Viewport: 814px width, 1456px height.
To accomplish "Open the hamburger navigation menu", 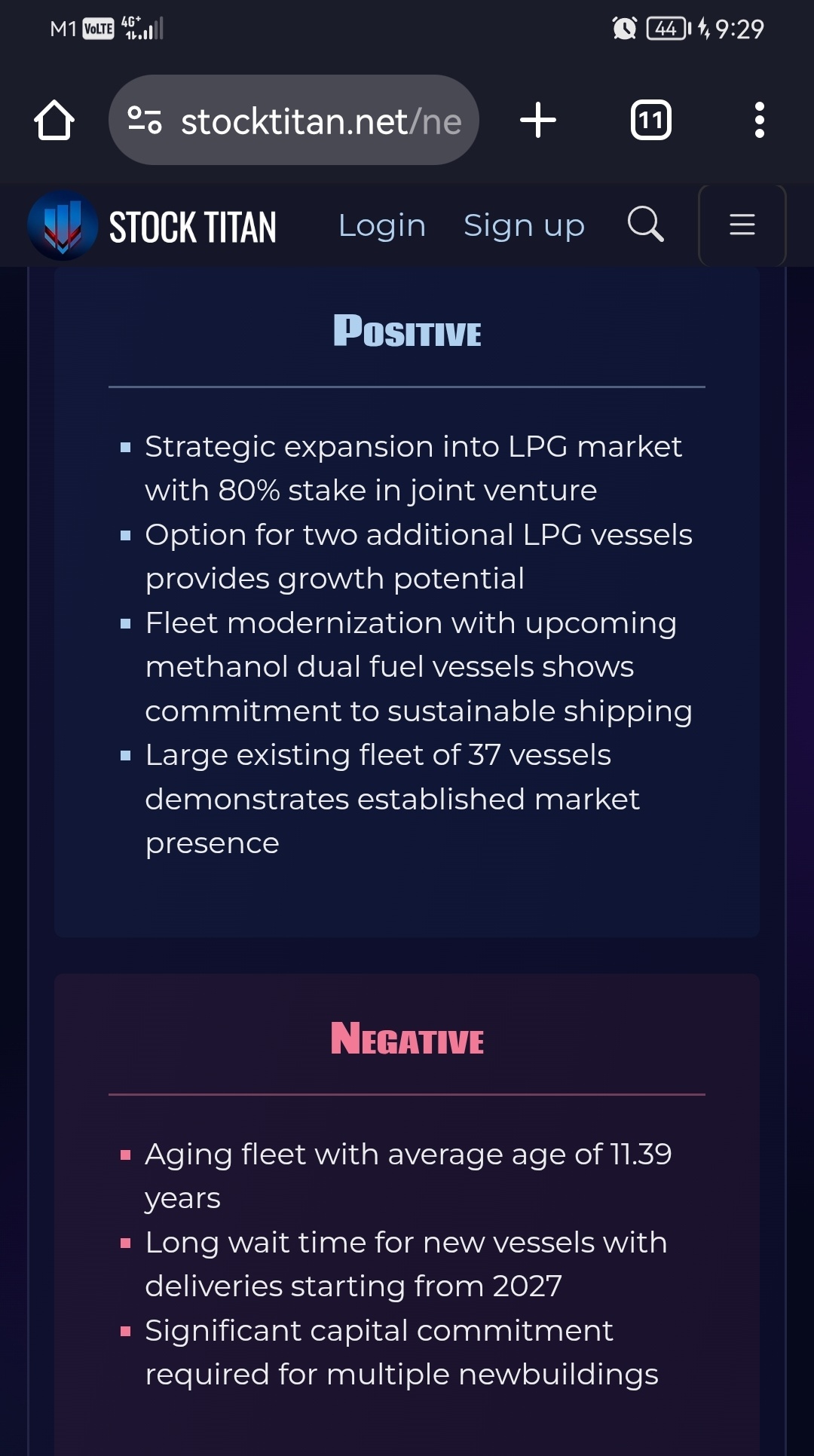I will coord(742,225).
